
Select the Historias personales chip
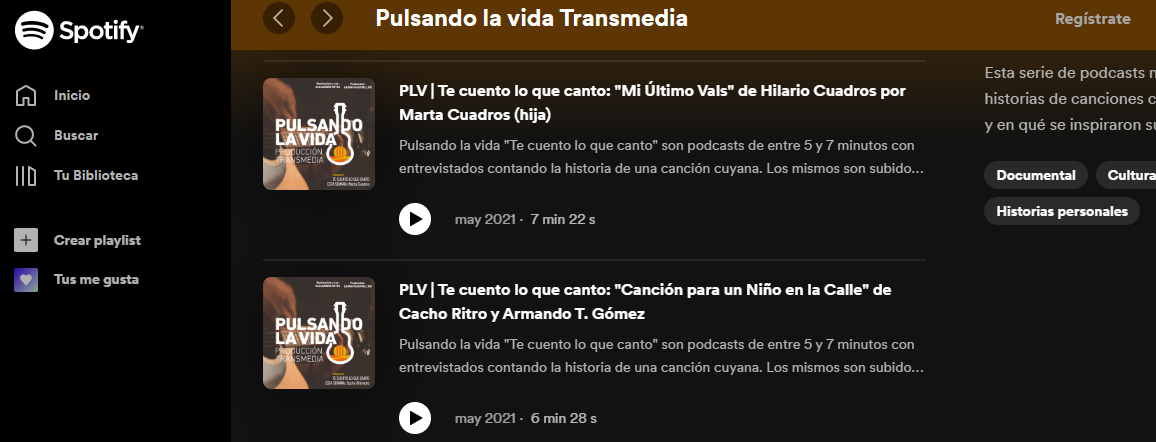(x=1062, y=211)
